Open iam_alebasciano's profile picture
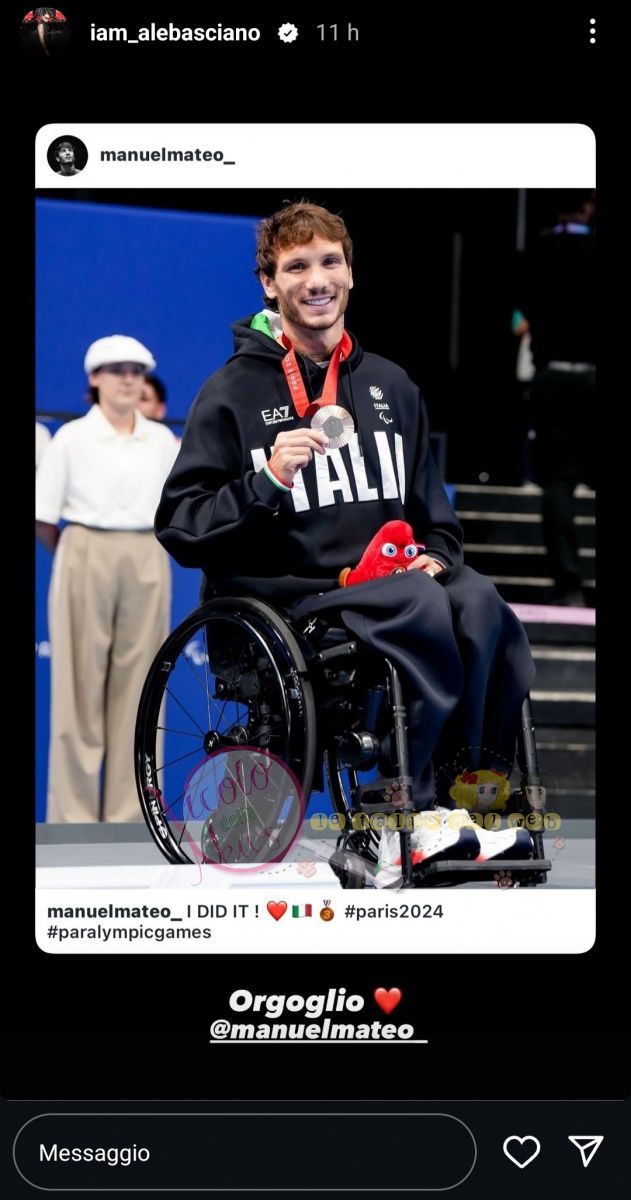 (x=43, y=31)
